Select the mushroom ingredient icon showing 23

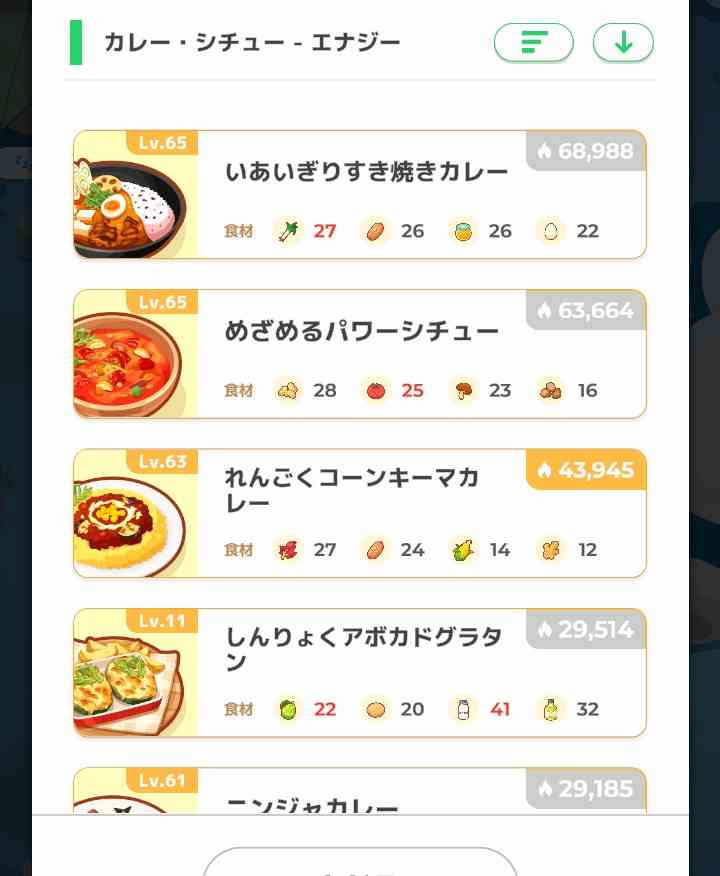(x=462, y=390)
